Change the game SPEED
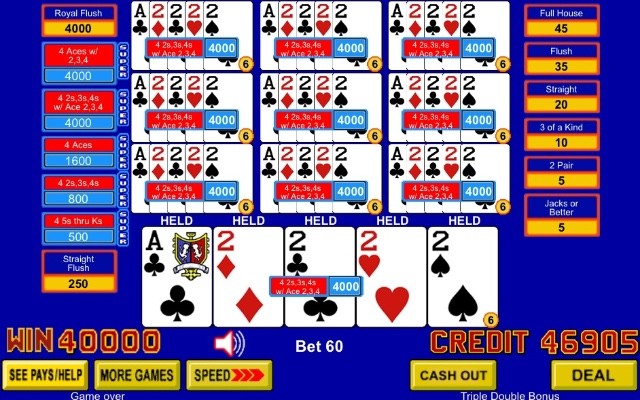The height and width of the screenshot is (400, 640). pos(228,375)
